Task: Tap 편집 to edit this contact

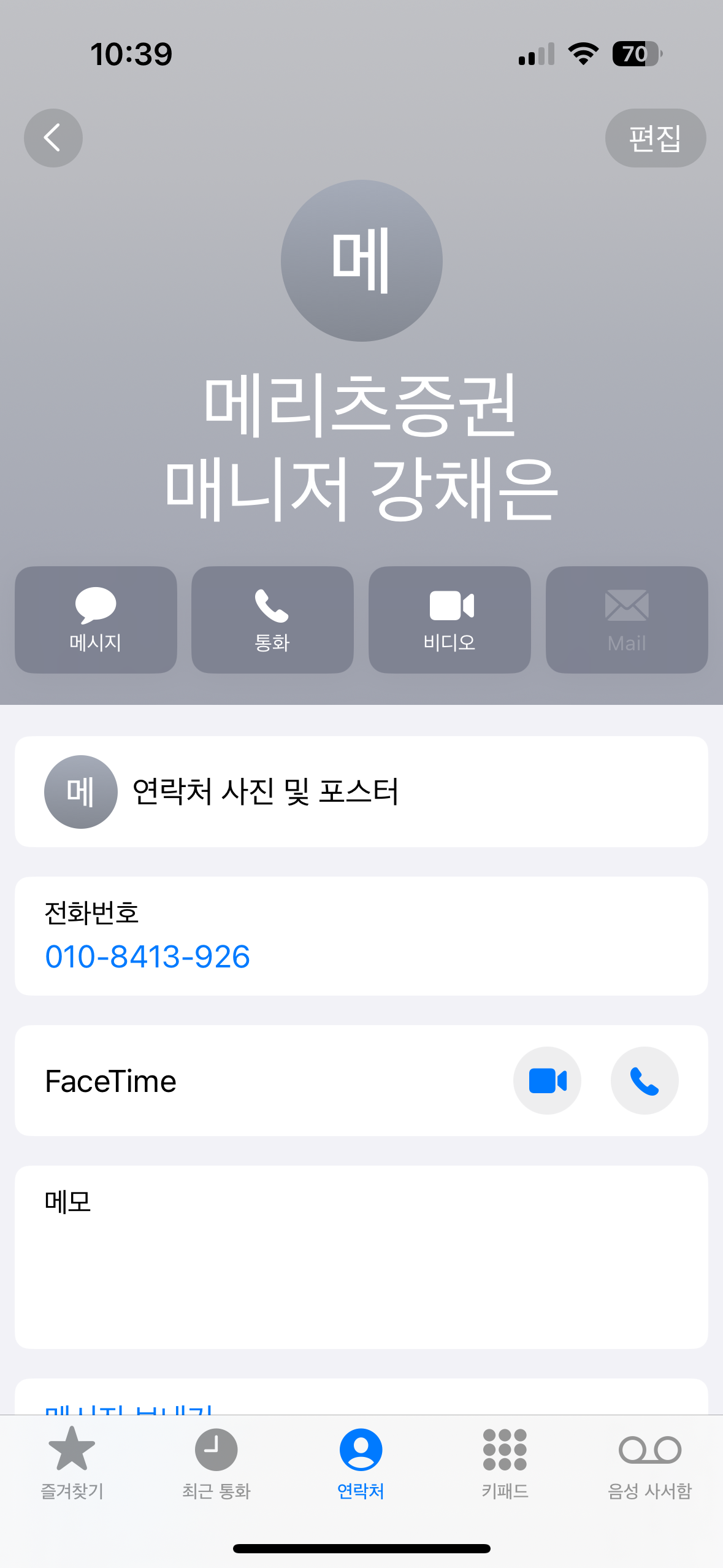Action: click(655, 138)
